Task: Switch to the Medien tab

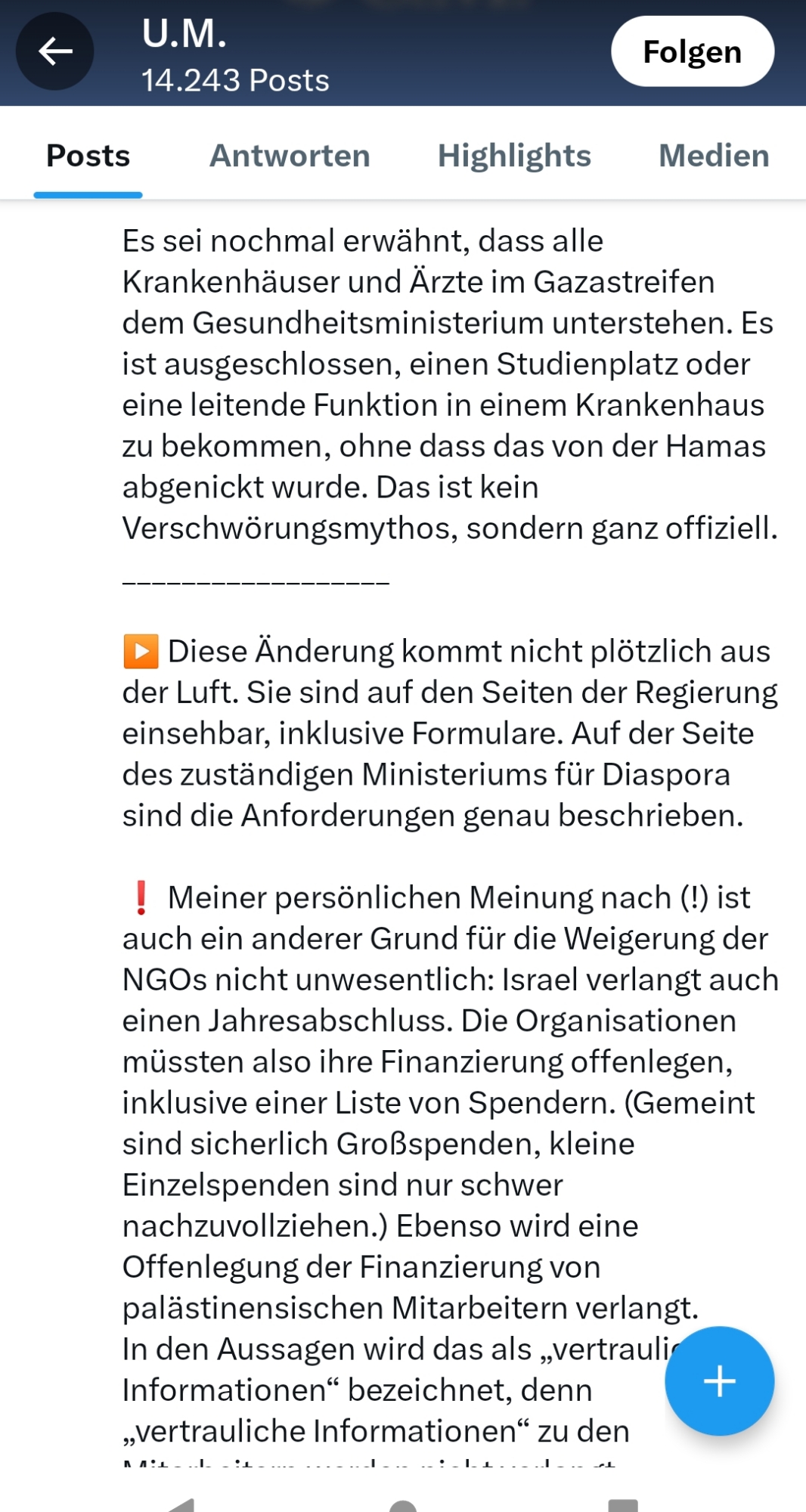Action: (x=713, y=156)
